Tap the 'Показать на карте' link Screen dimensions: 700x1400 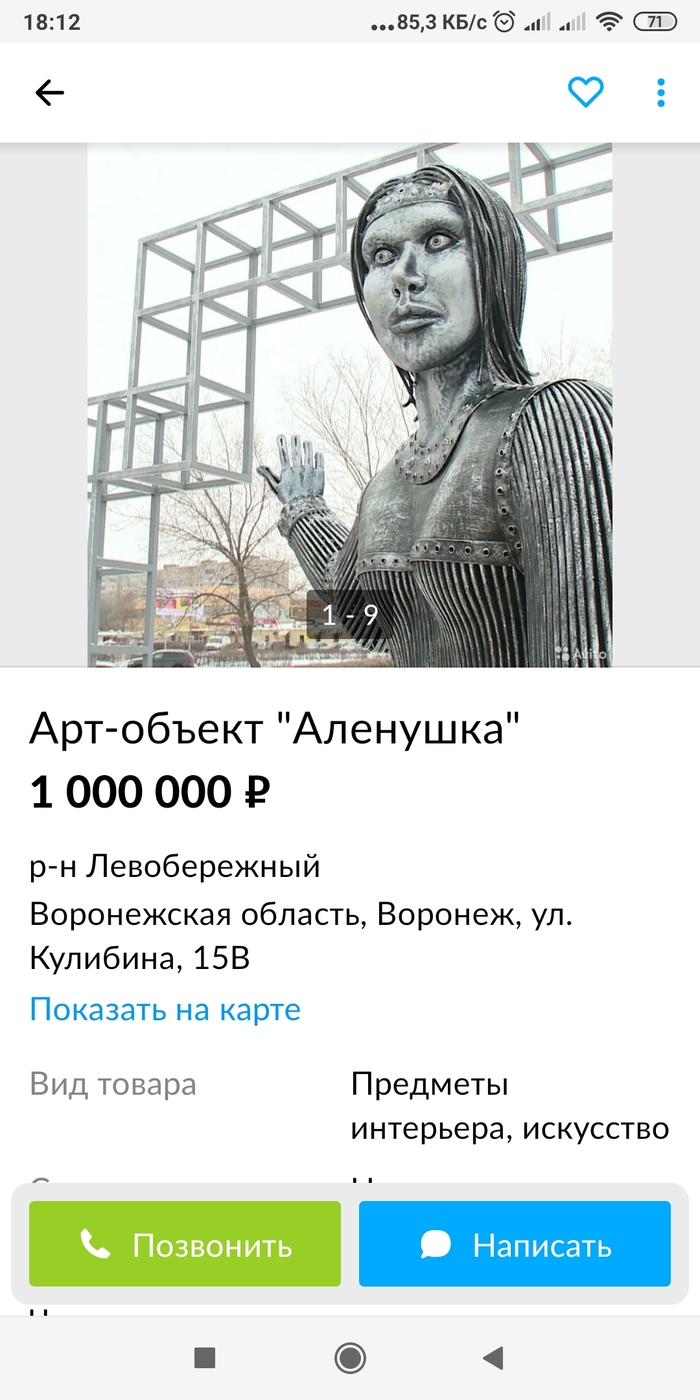tap(165, 1009)
